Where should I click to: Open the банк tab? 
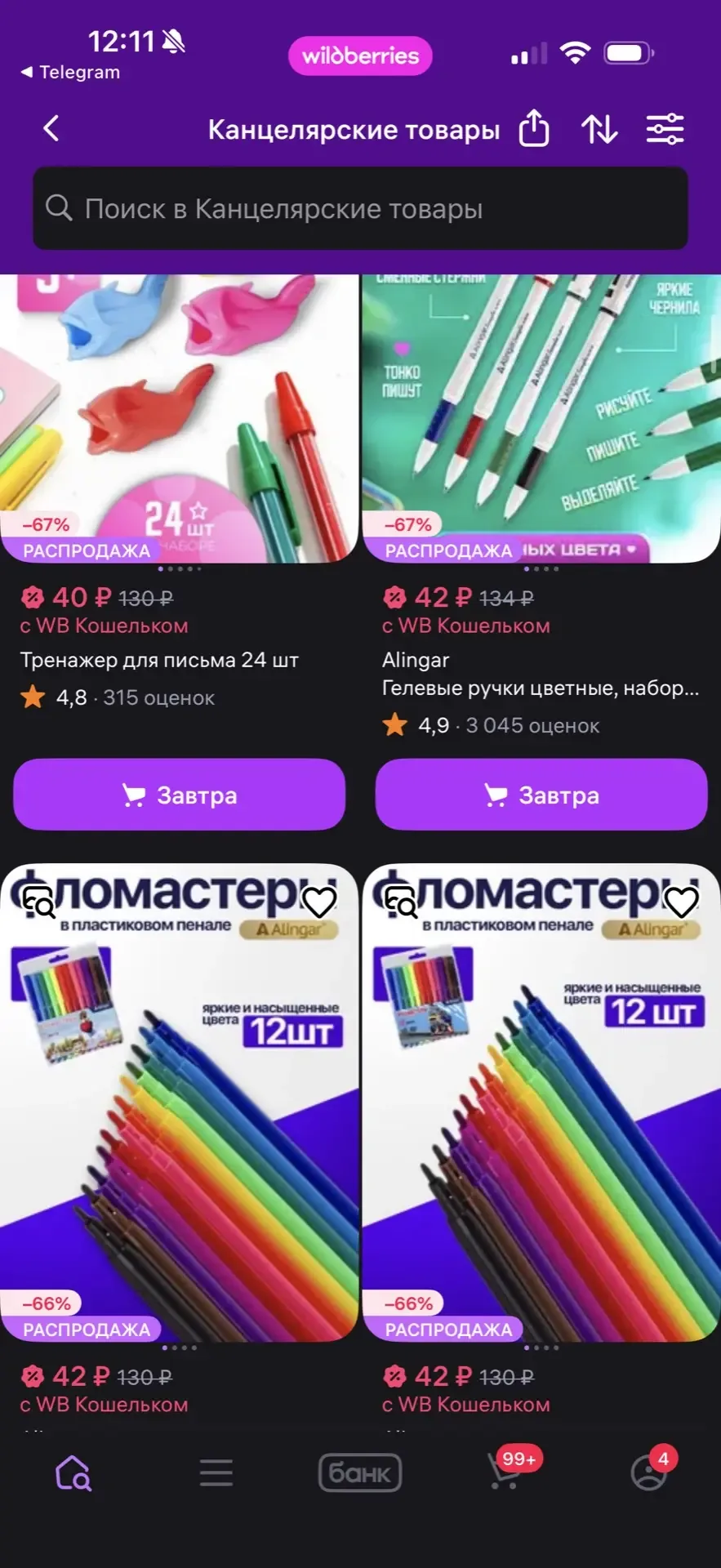pos(360,1473)
